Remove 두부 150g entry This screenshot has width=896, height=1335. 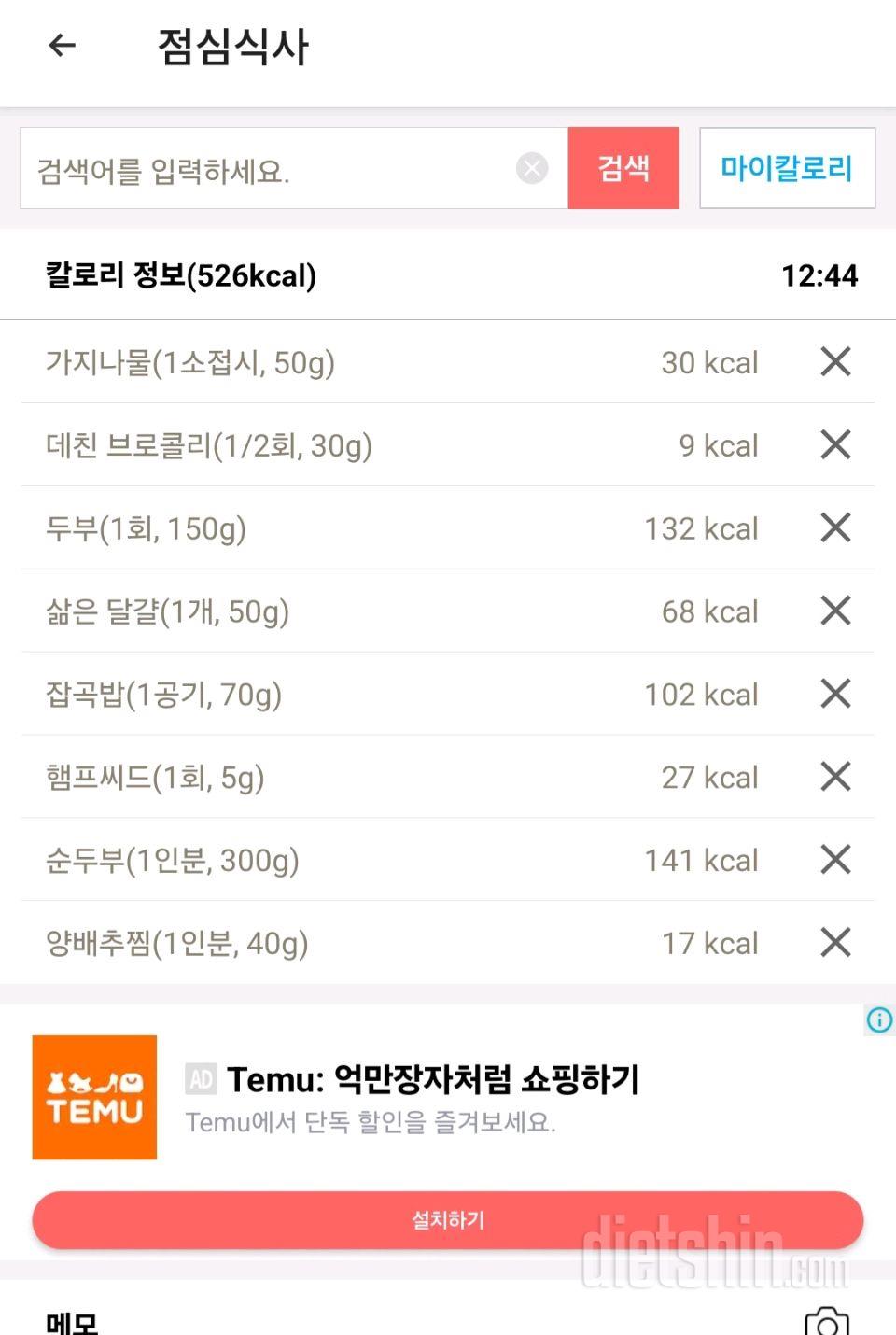(835, 528)
